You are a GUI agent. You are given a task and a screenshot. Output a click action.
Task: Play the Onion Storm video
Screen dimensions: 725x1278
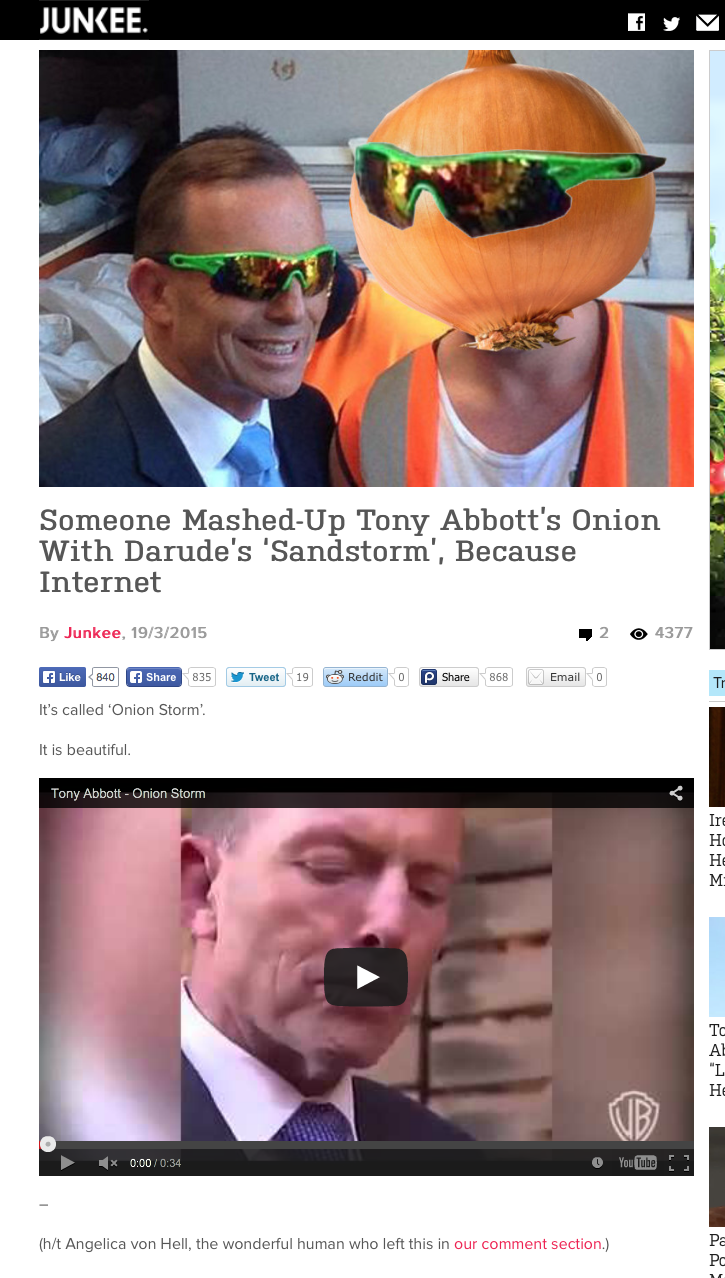pyautogui.click(x=366, y=977)
